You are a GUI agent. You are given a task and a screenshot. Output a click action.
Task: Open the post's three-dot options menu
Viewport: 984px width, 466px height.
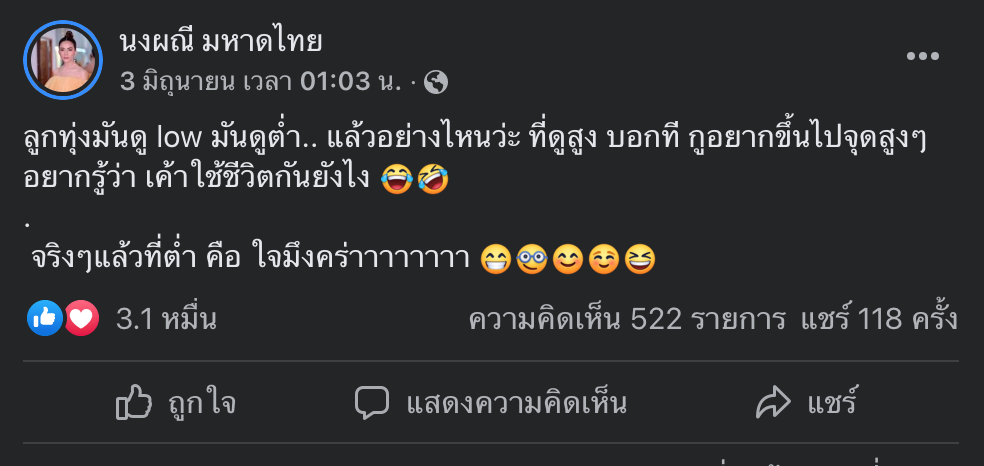pyautogui.click(x=922, y=58)
